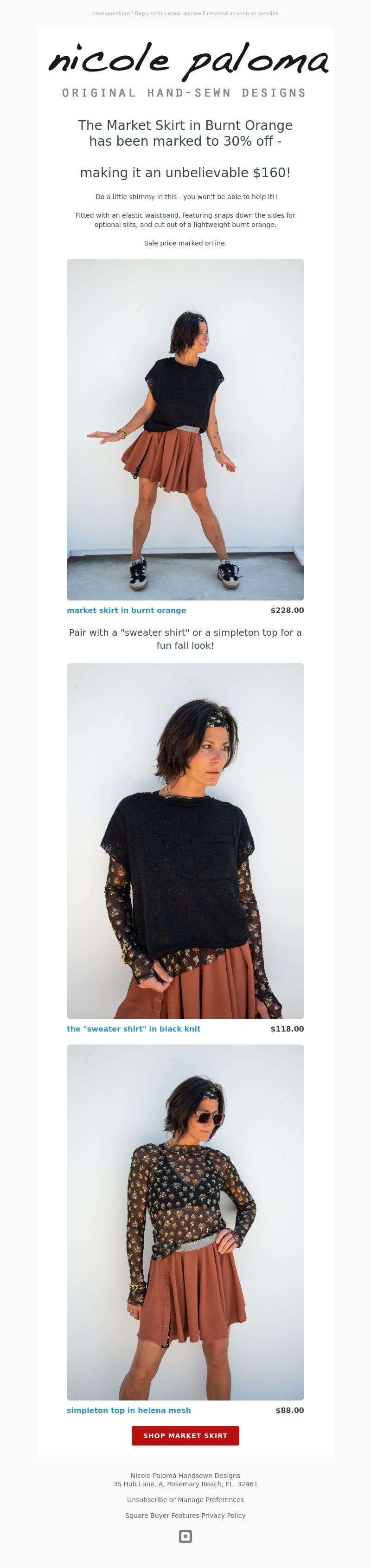The width and height of the screenshot is (371, 1568).
Task: Open Manage Preferences
Action: tap(211, 1500)
